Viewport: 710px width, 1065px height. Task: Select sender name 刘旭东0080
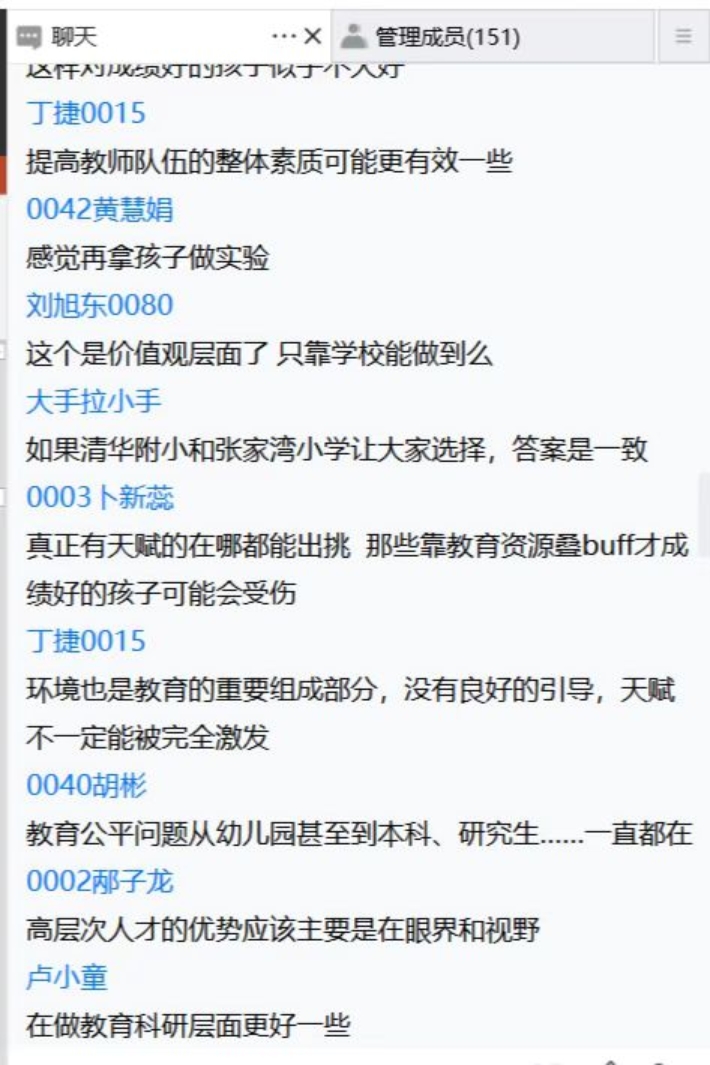point(99,305)
